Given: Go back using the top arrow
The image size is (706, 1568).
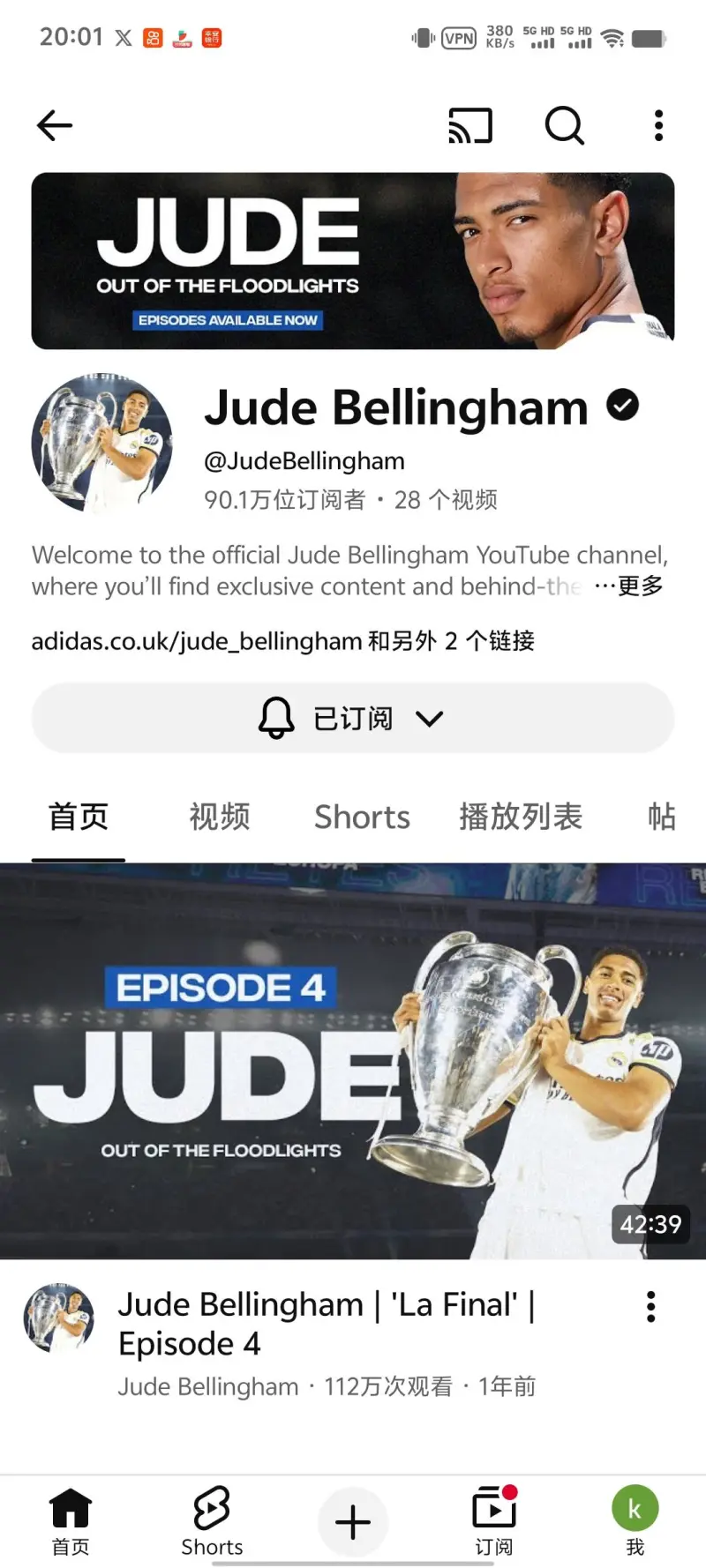Looking at the screenshot, I should (x=55, y=126).
